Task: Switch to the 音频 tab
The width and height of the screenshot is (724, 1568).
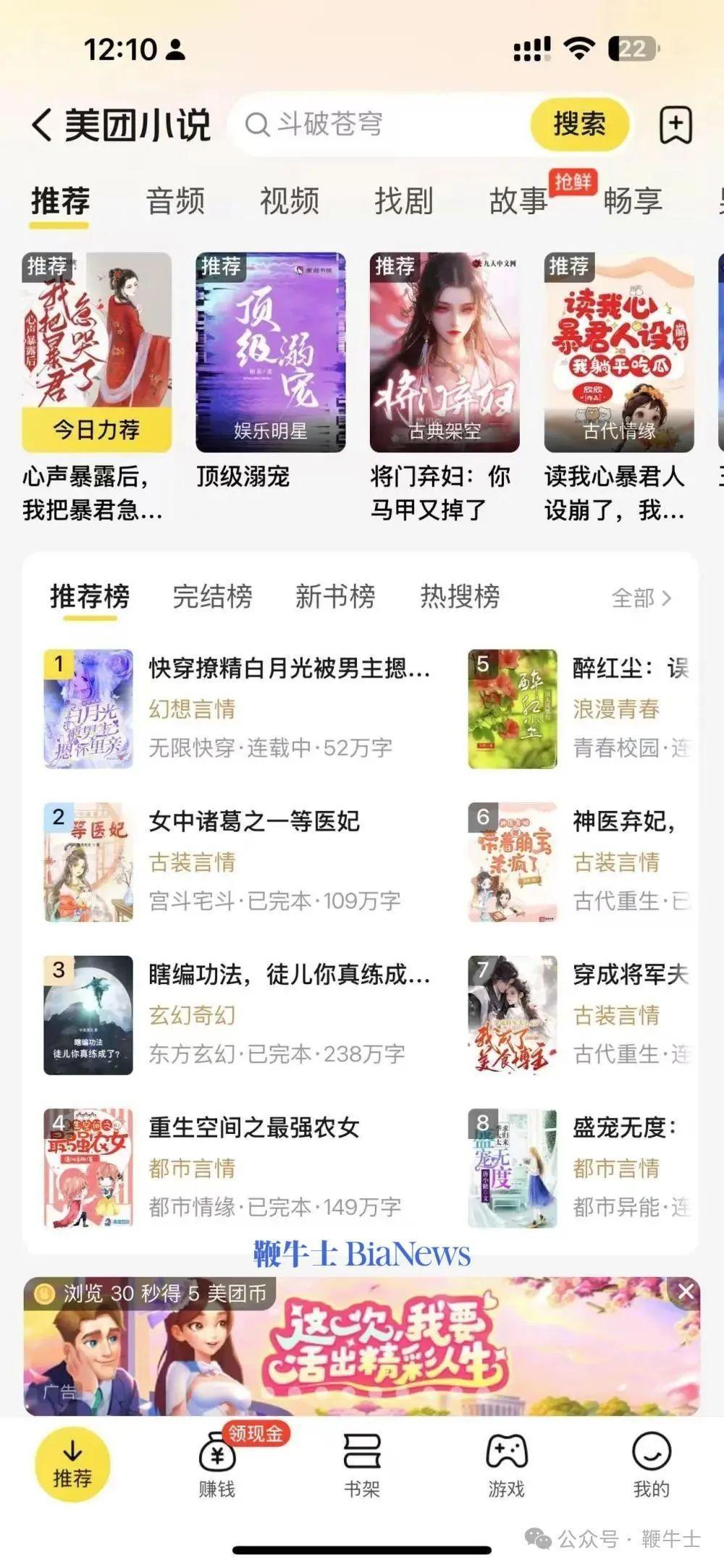Action: coord(175,201)
